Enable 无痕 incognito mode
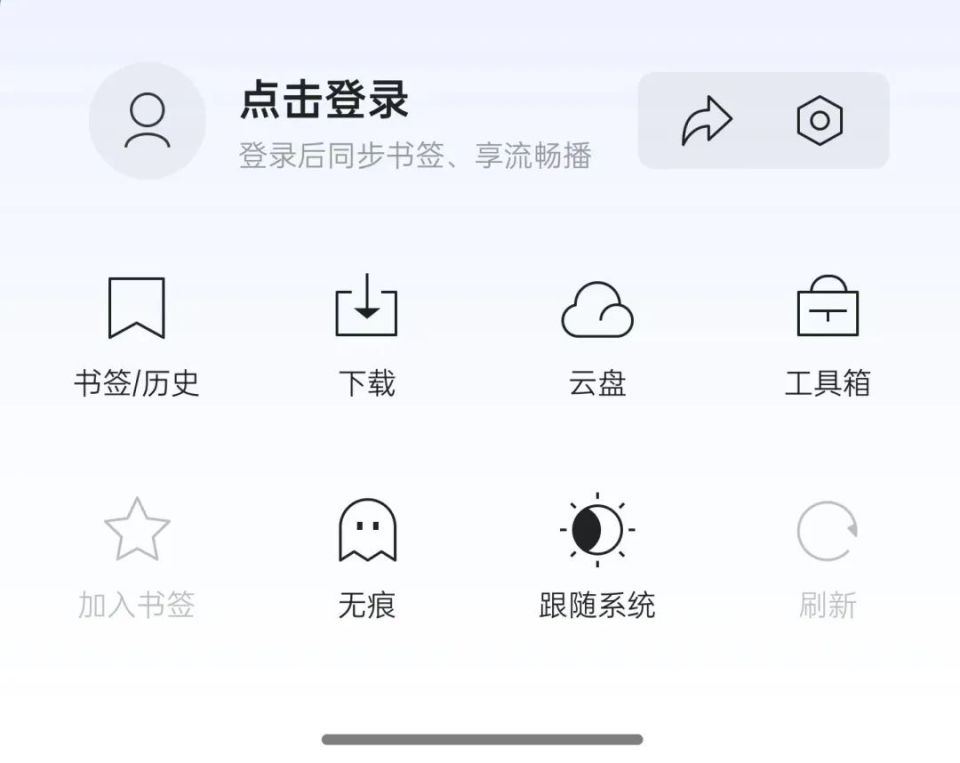960x763 pixels. (367, 557)
